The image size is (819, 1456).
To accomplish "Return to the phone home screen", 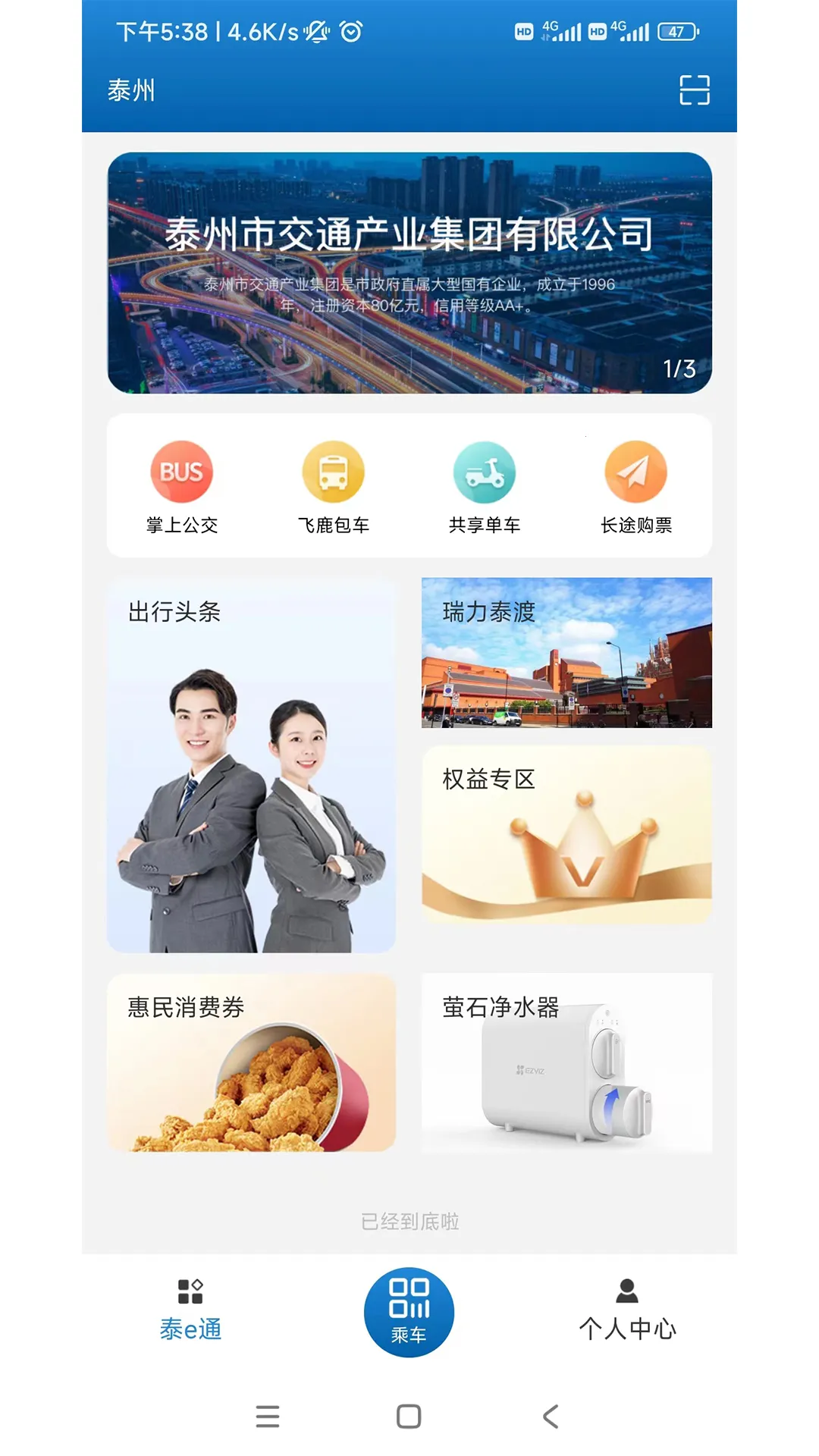I will pyautogui.click(x=409, y=1416).
